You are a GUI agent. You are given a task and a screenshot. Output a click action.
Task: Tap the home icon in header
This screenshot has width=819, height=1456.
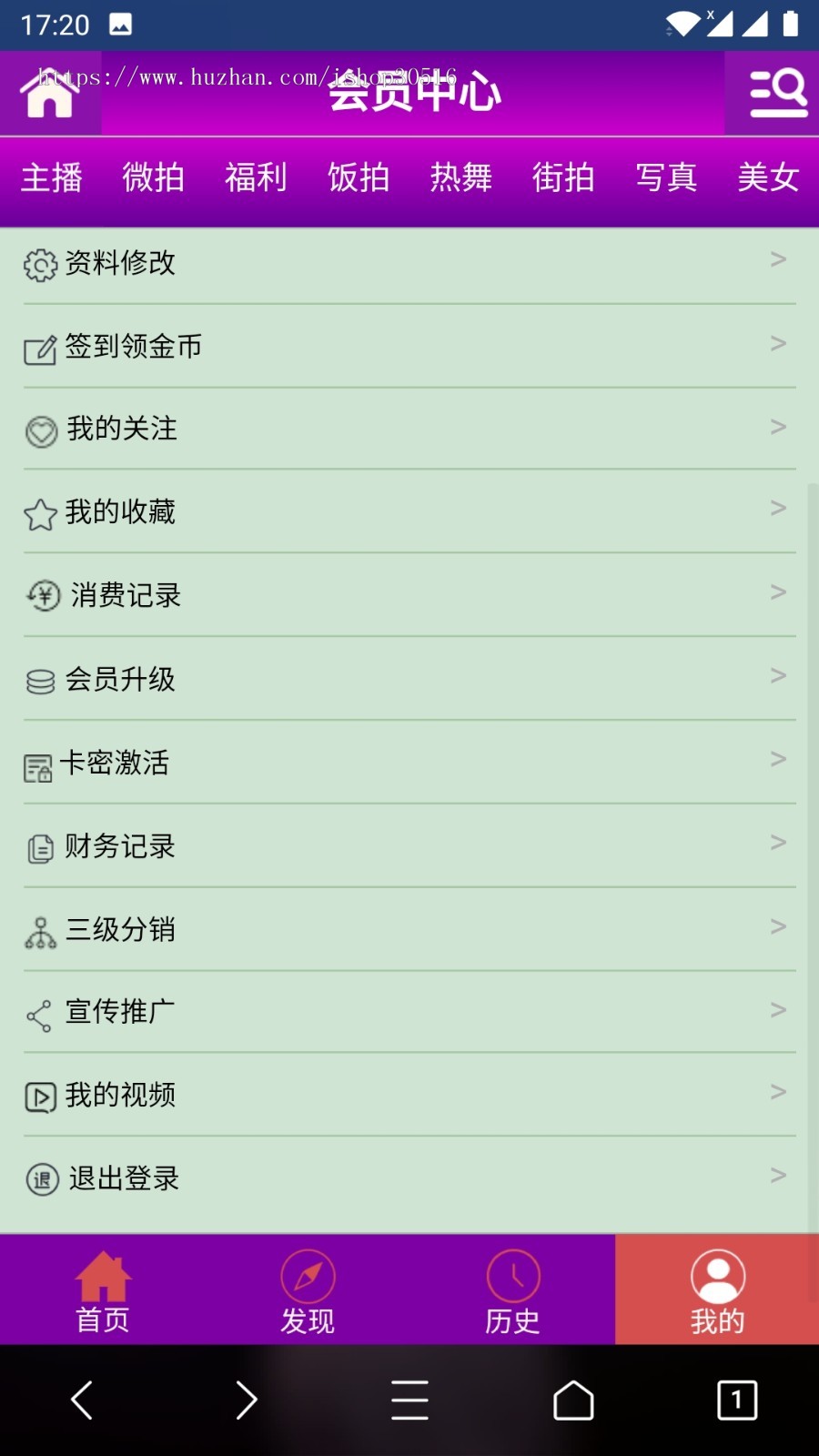pyautogui.click(x=49, y=94)
